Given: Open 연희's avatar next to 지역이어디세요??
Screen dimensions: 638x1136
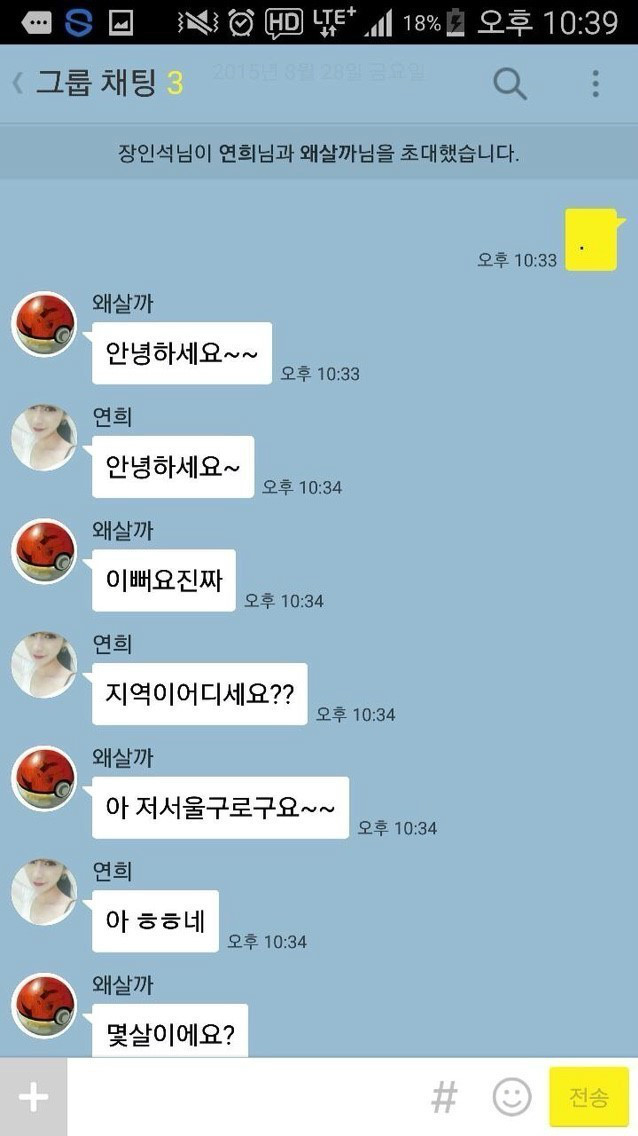Looking at the screenshot, I should point(44,664).
